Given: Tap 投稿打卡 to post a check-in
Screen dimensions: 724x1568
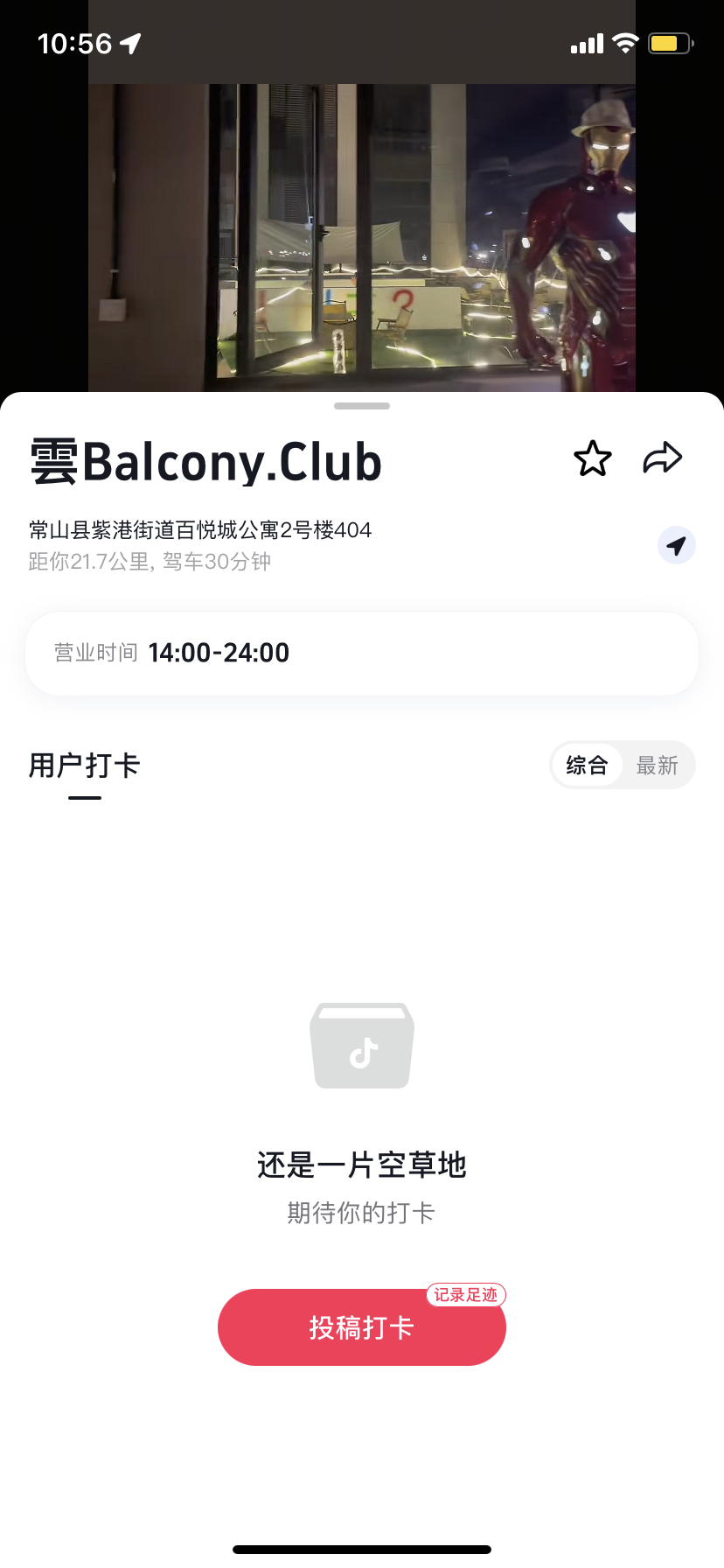Looking at the screenshot, I should pyautogui.click(x=361, y=1327).
